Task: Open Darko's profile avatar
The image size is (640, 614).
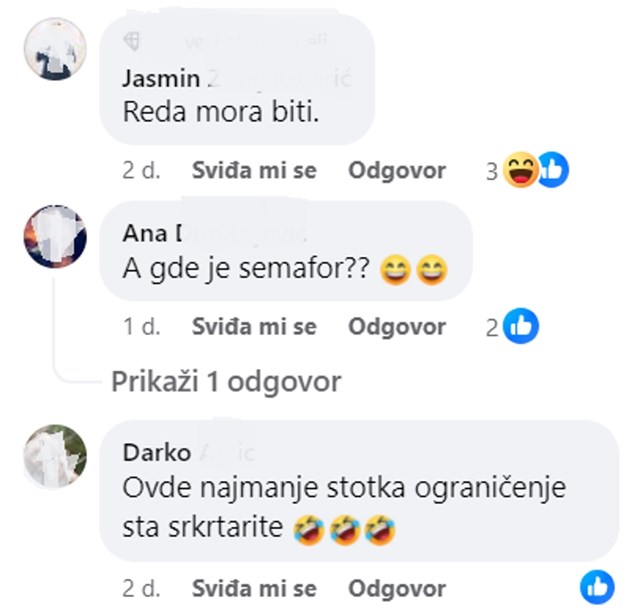Action: coord(54,455)
